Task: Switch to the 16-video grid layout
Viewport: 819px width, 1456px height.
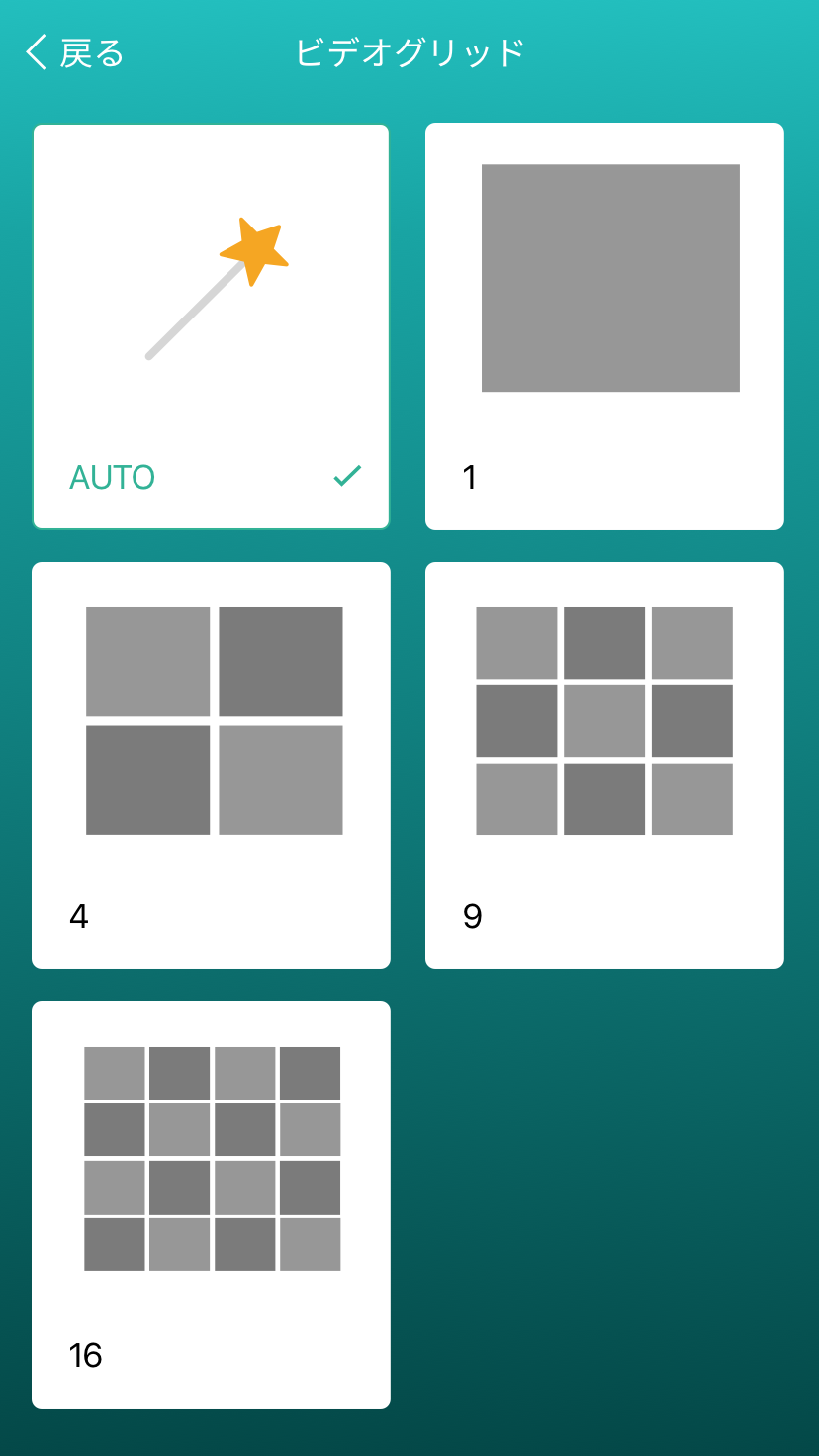Action: pyautogui.click(x=211, y=1204)
